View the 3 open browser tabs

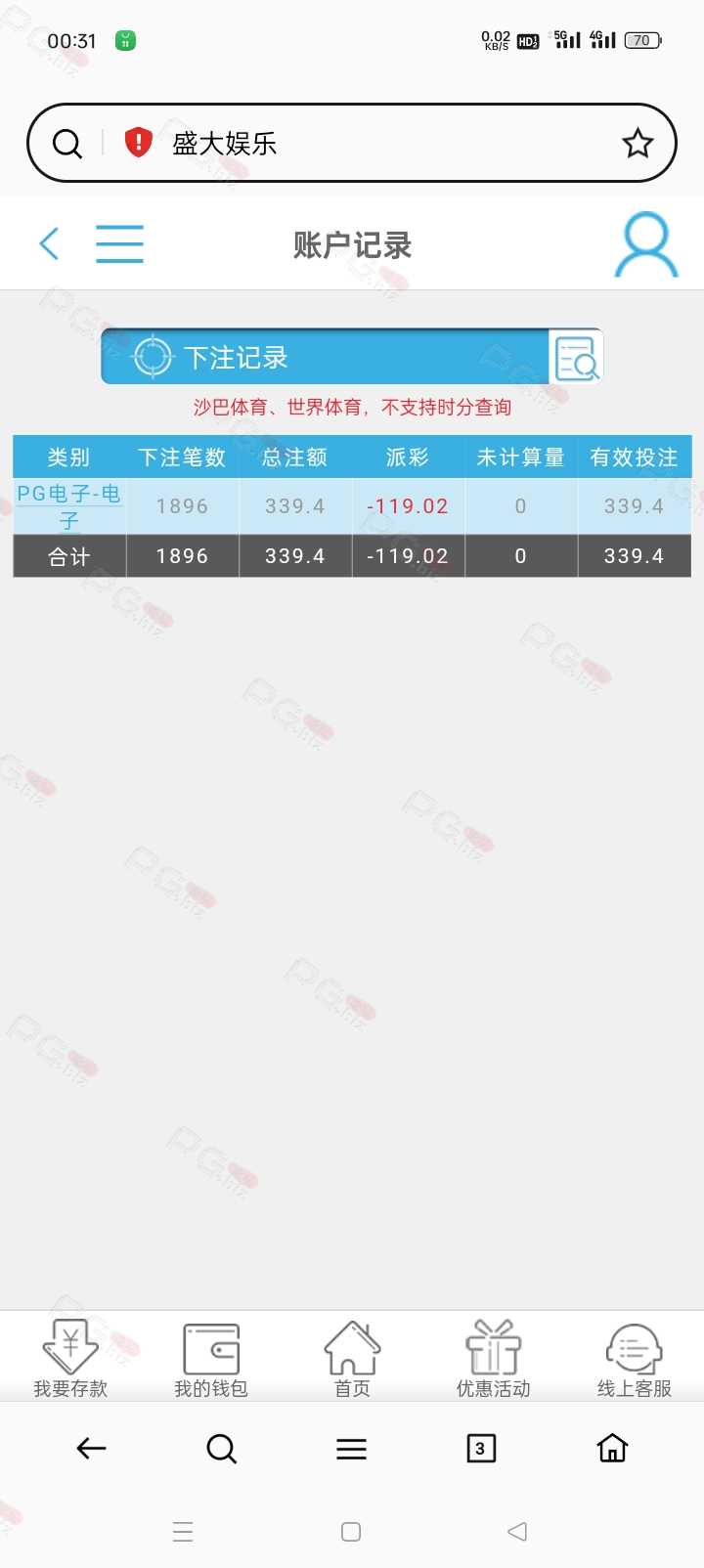[x=481, y=1448]
